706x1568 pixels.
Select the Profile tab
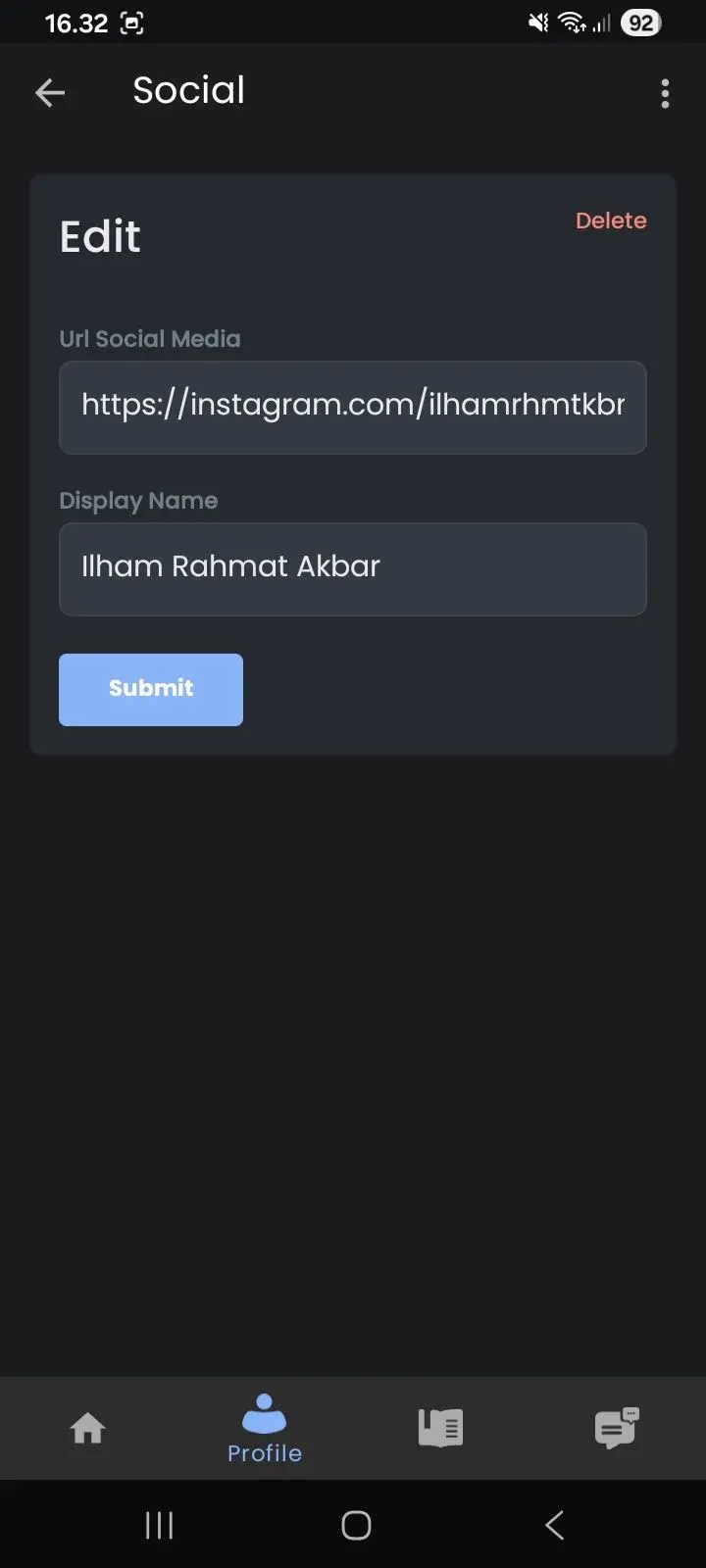pos(265,1429)
